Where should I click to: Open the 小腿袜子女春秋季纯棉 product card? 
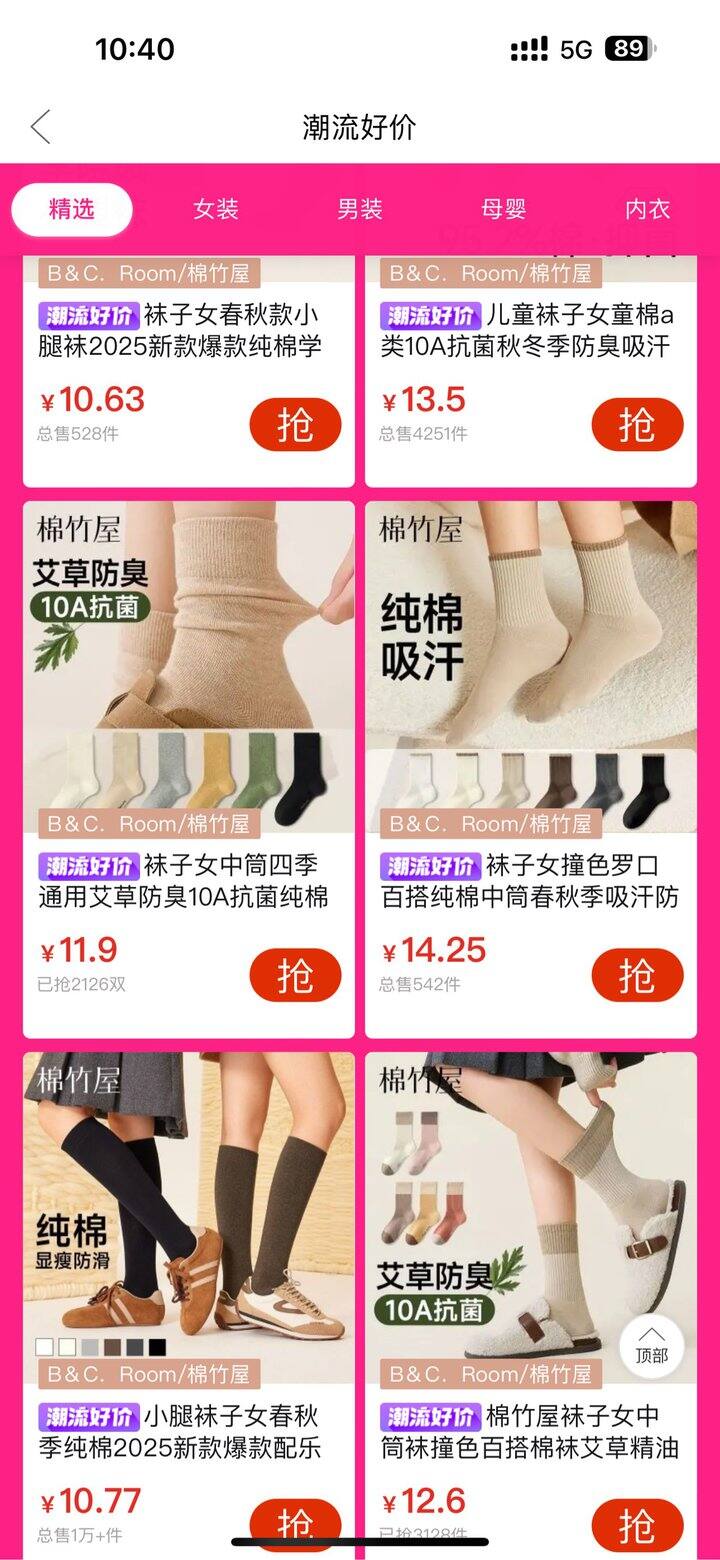click(x=188, y=1250)
